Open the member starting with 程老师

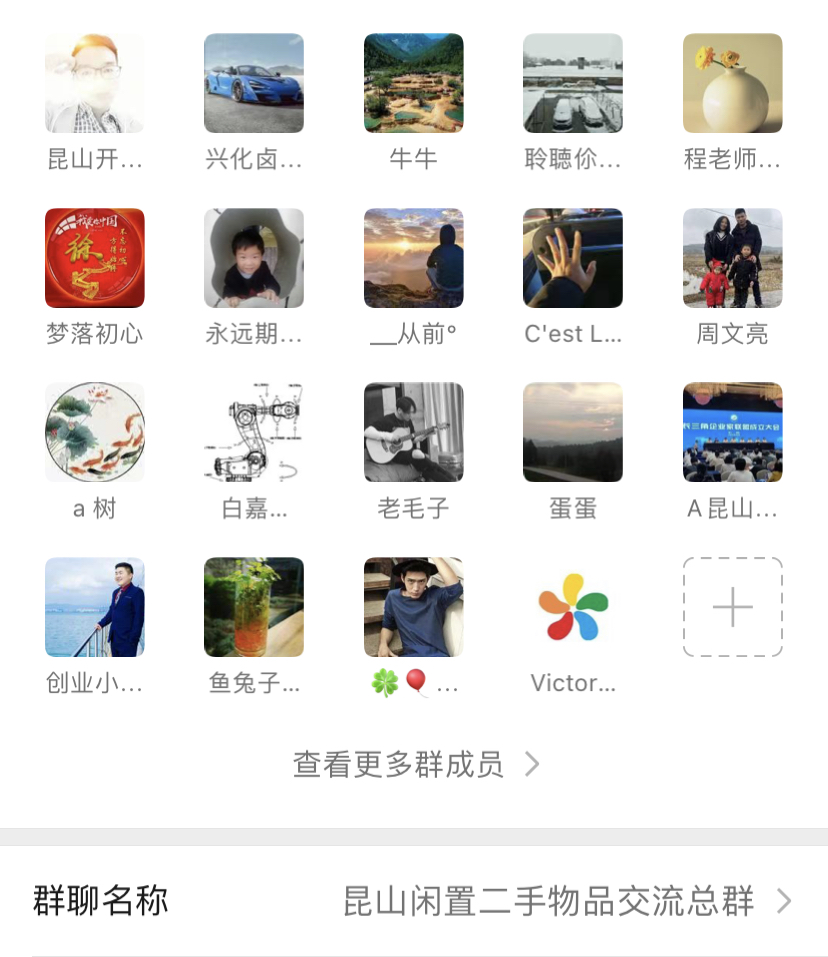click(732, 83)
